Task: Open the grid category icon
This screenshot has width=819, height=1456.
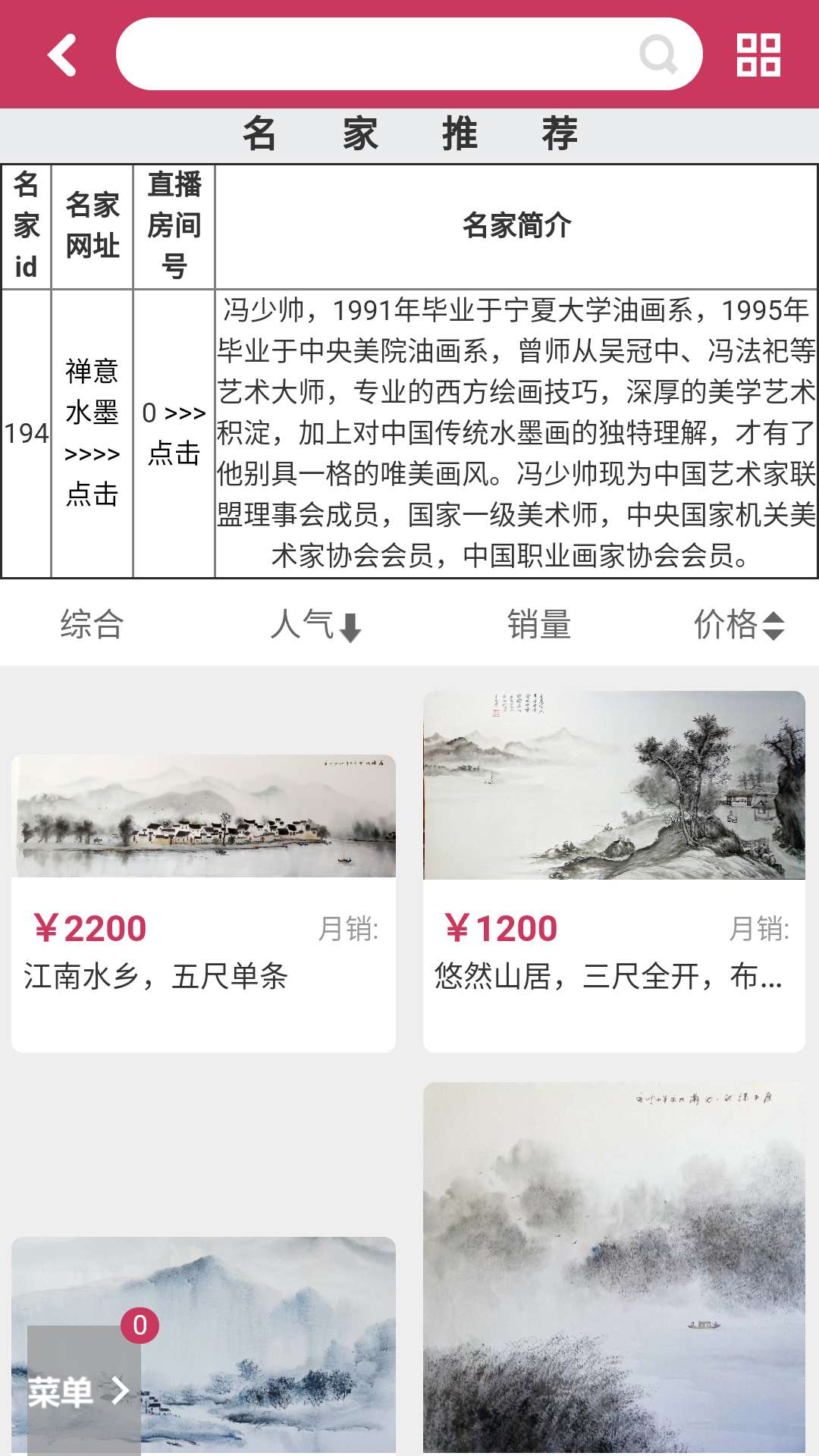Action: click(758, 55)
